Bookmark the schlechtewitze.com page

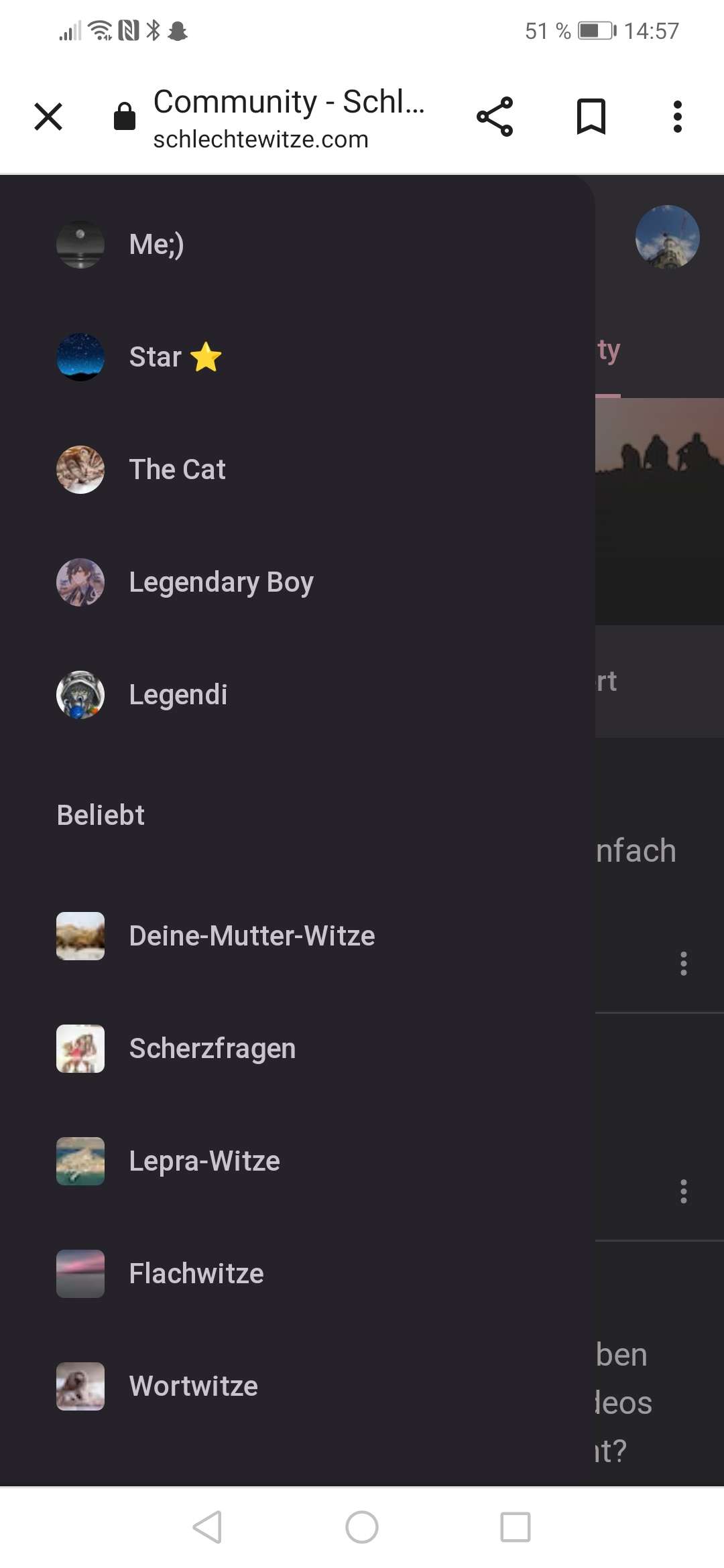pos(591,117)
